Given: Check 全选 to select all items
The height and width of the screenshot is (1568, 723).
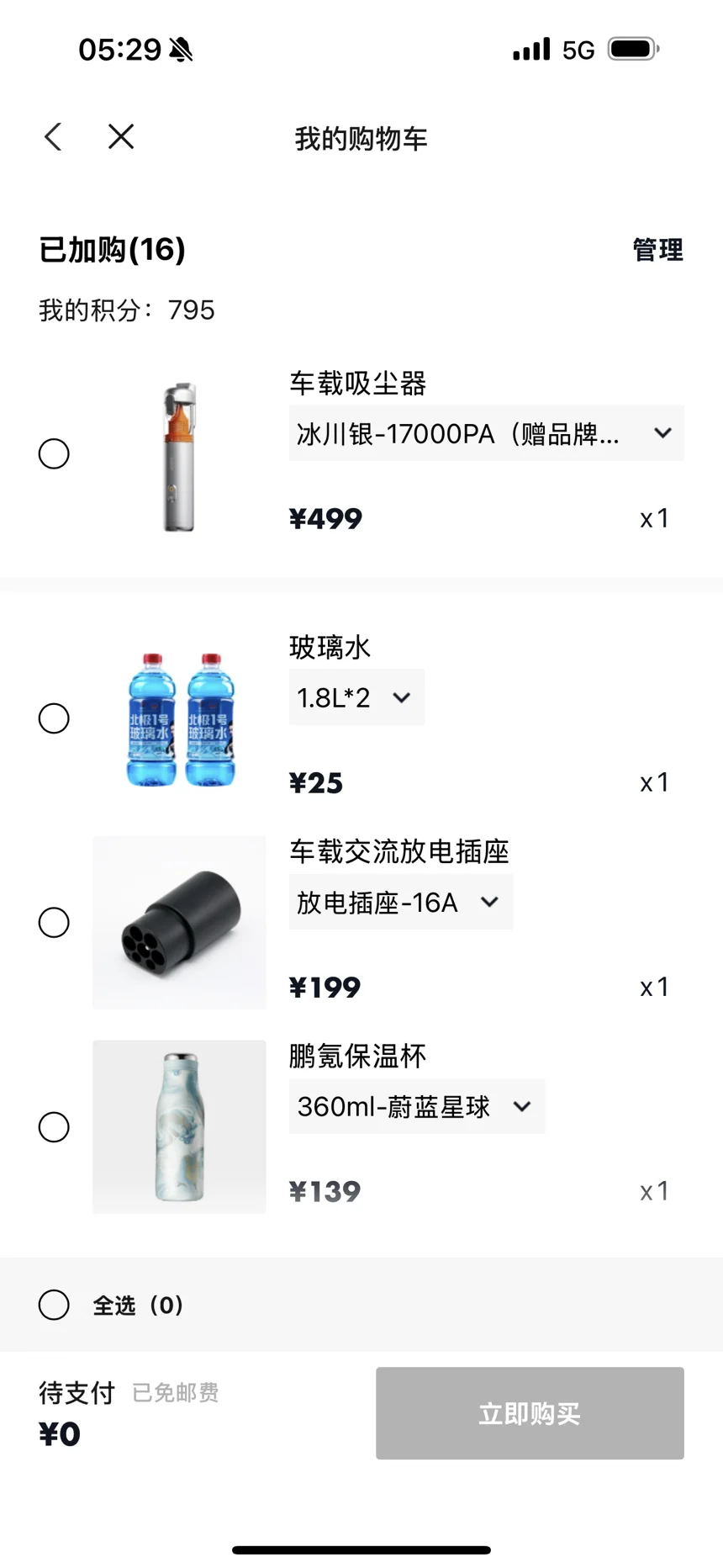Looking at the screenshot, I should point(54,1305).
